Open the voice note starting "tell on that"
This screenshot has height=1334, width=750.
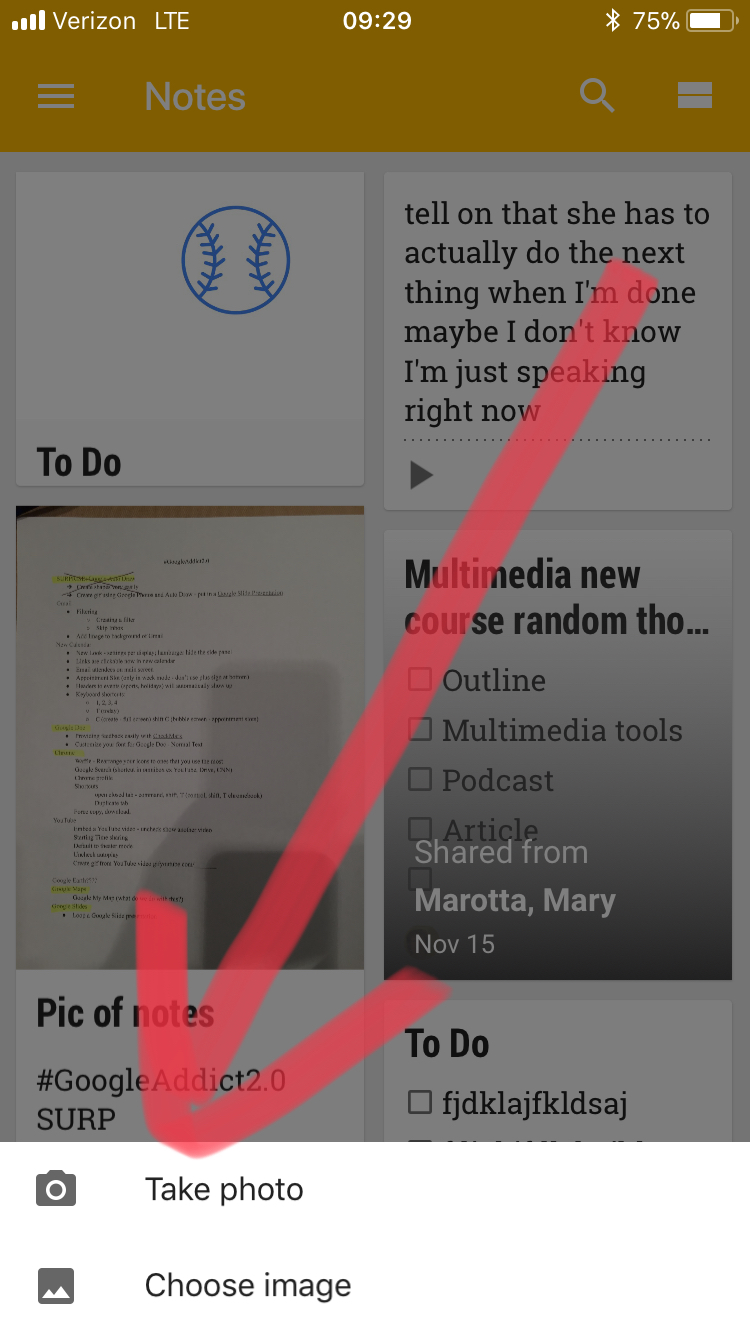(557, 310)
